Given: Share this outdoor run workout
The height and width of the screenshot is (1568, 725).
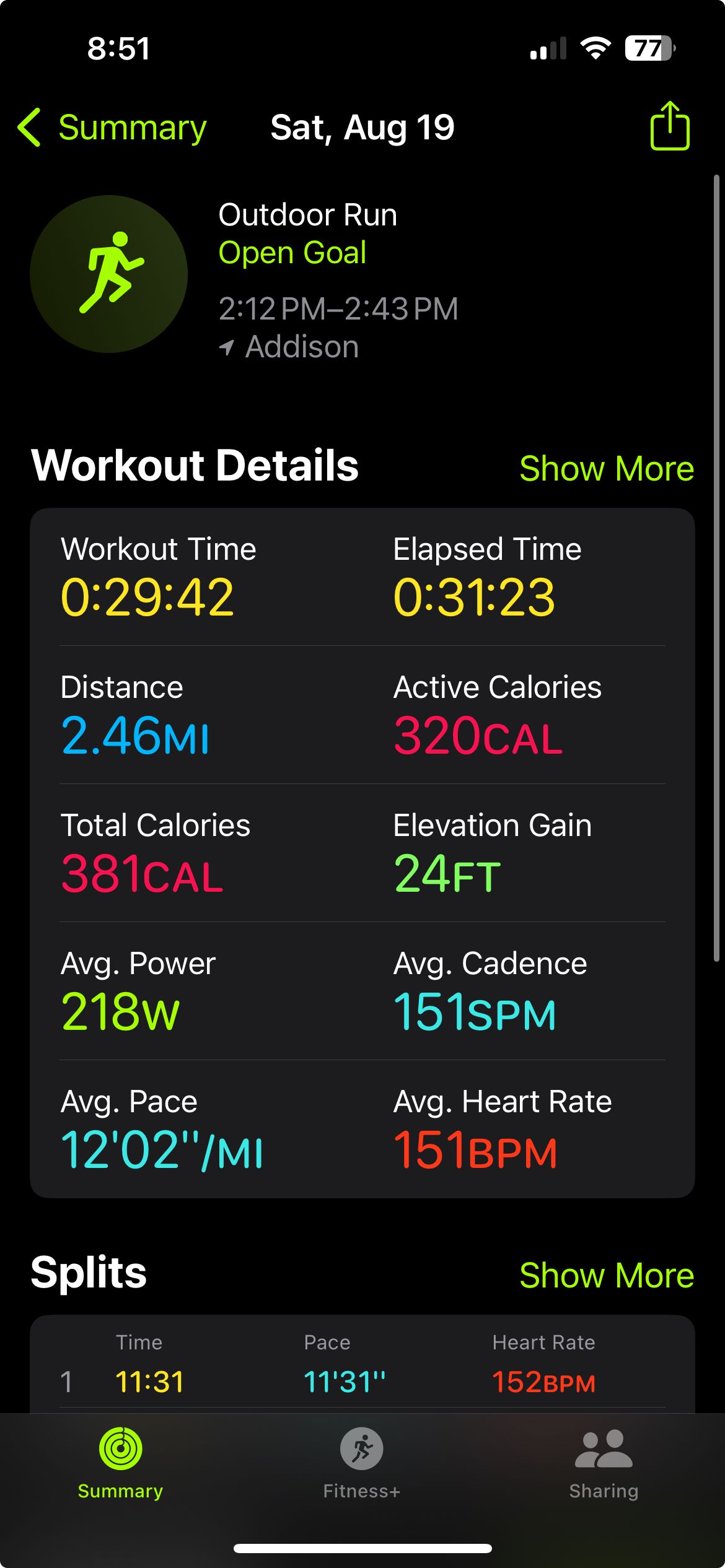Looking at the screenshot, I should coord(670,126).
